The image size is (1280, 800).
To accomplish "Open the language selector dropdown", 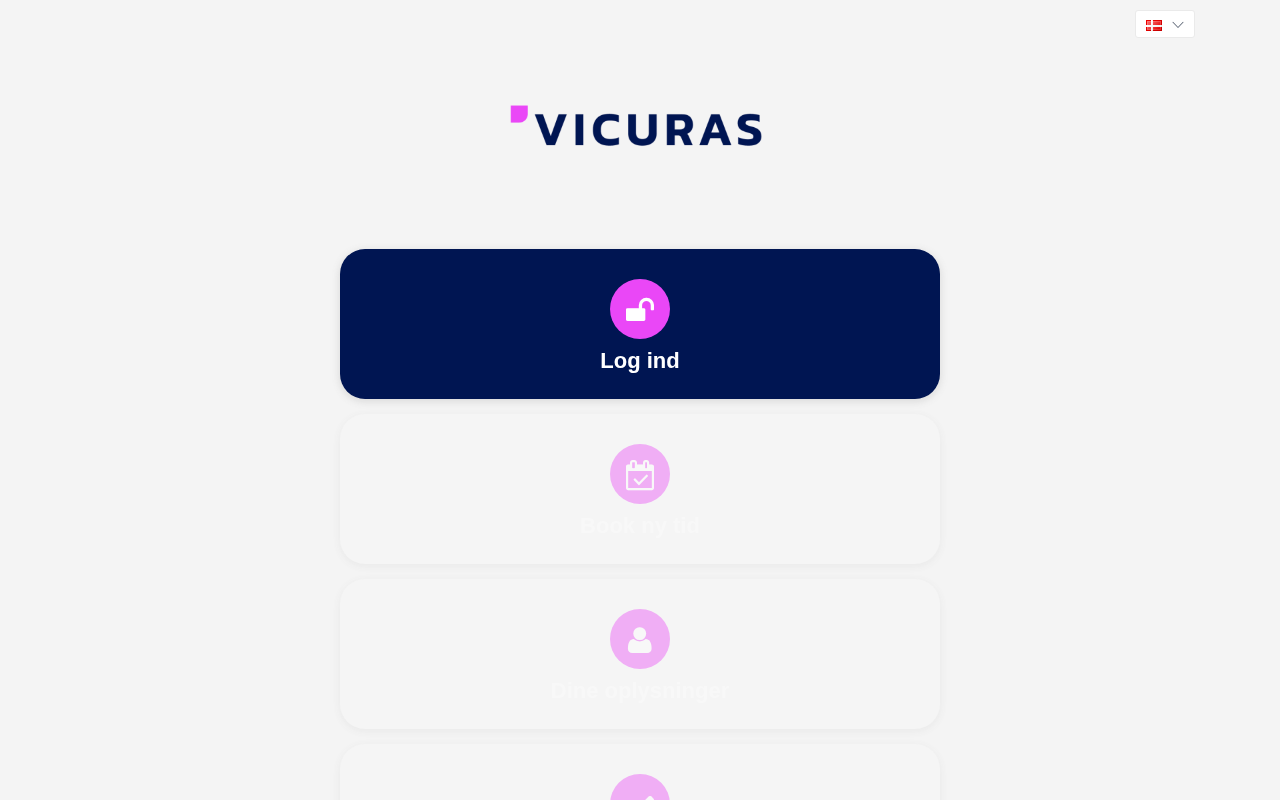I will point(1164,25).
